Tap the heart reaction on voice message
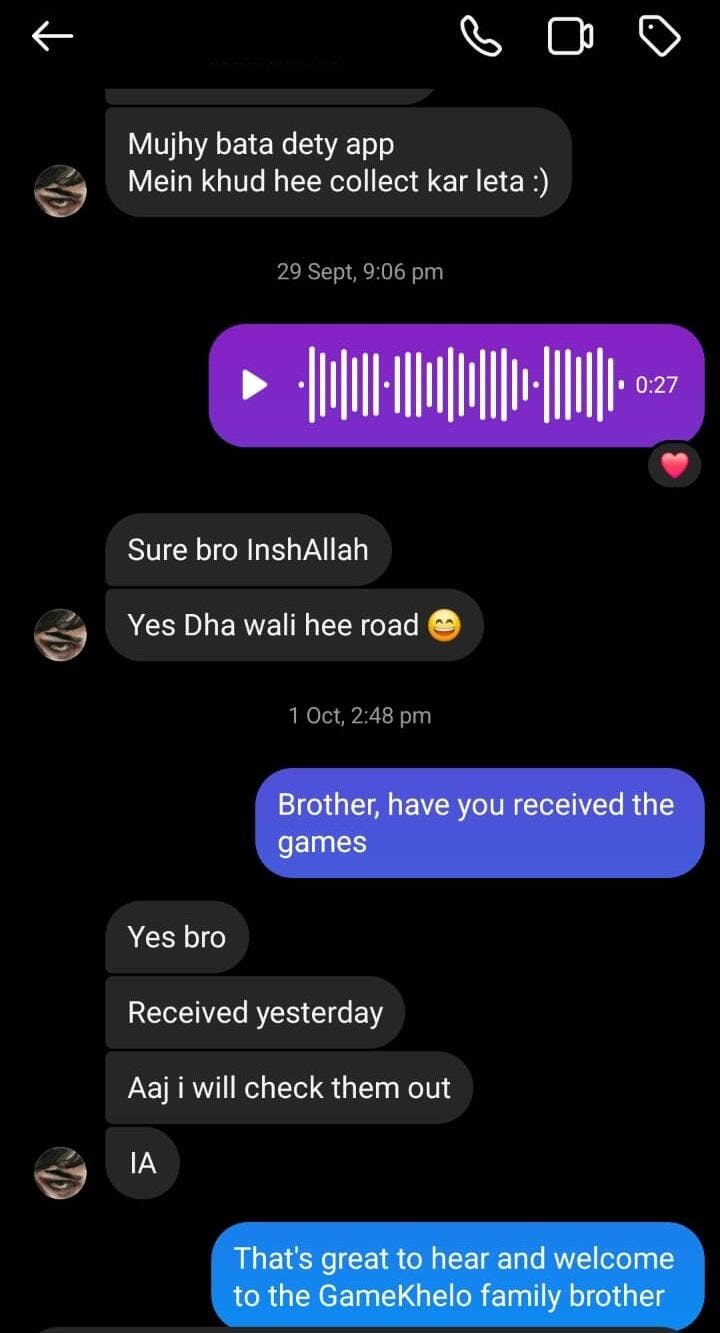Image resolution: width=720 pixels, height=1333 pixels. click(x=675, y=465)
